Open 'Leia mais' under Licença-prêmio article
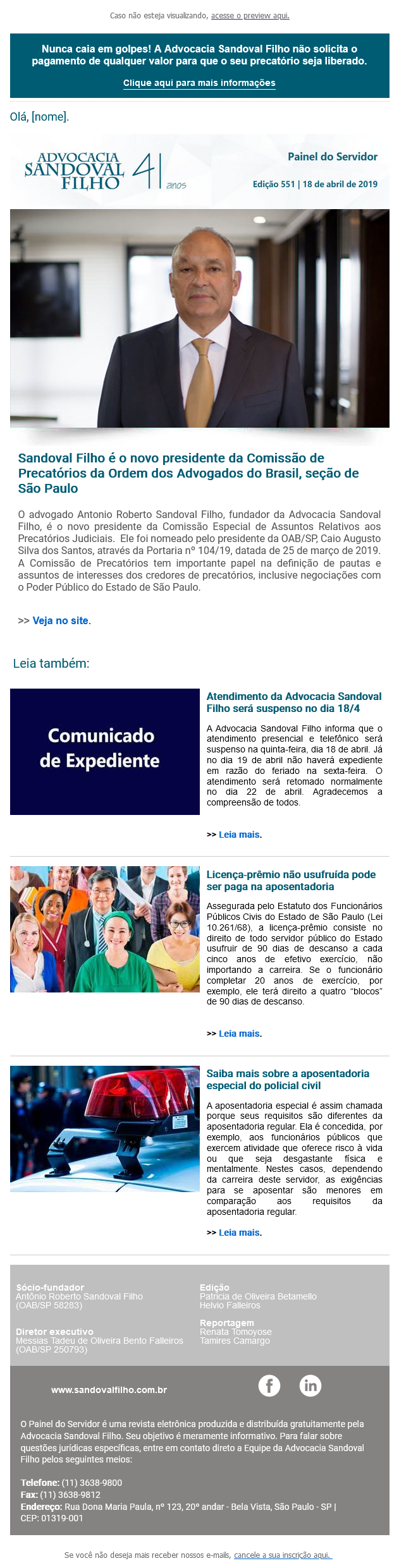 (239, 1034)
